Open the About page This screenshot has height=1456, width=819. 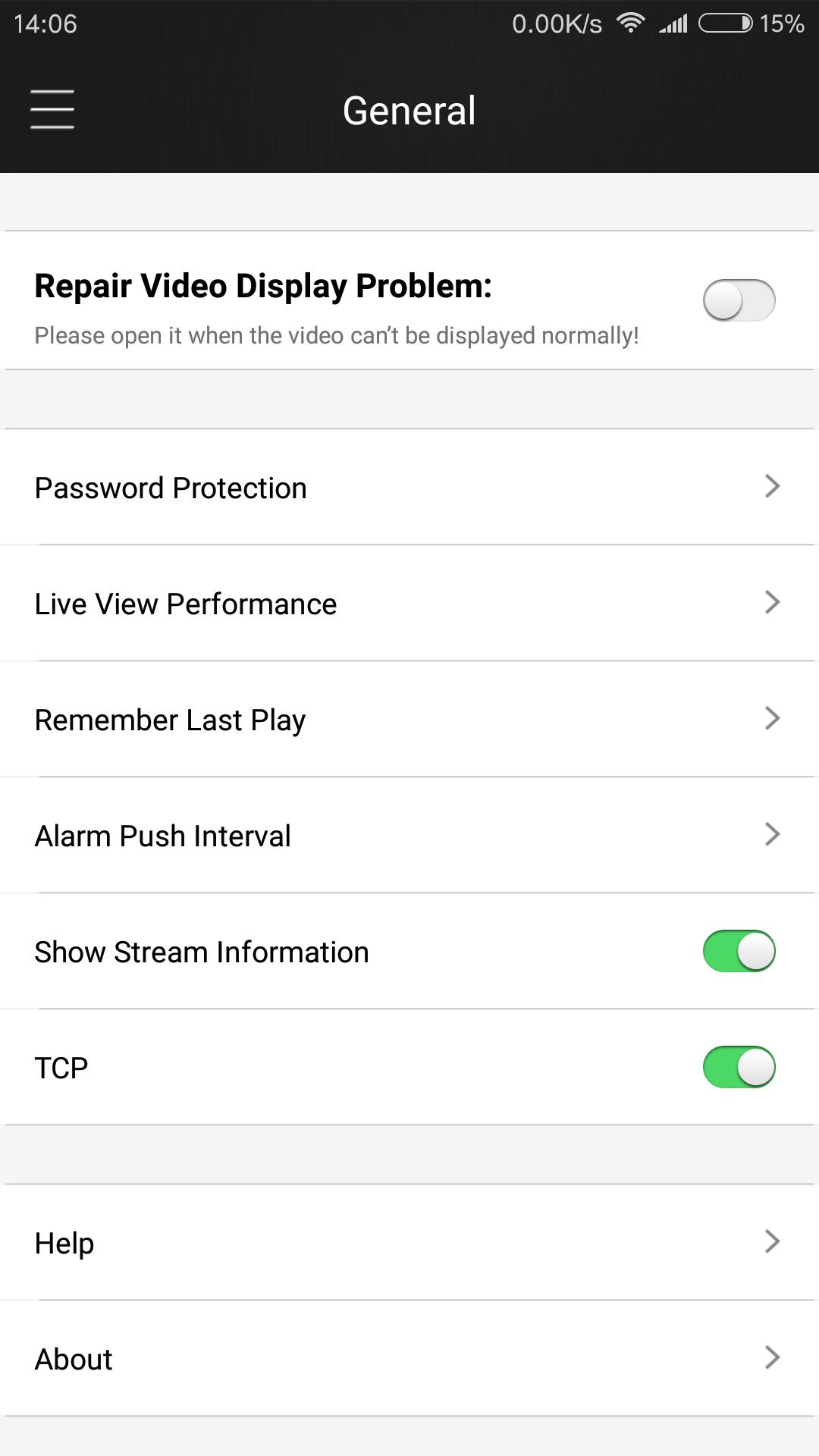pos(409,1358)
